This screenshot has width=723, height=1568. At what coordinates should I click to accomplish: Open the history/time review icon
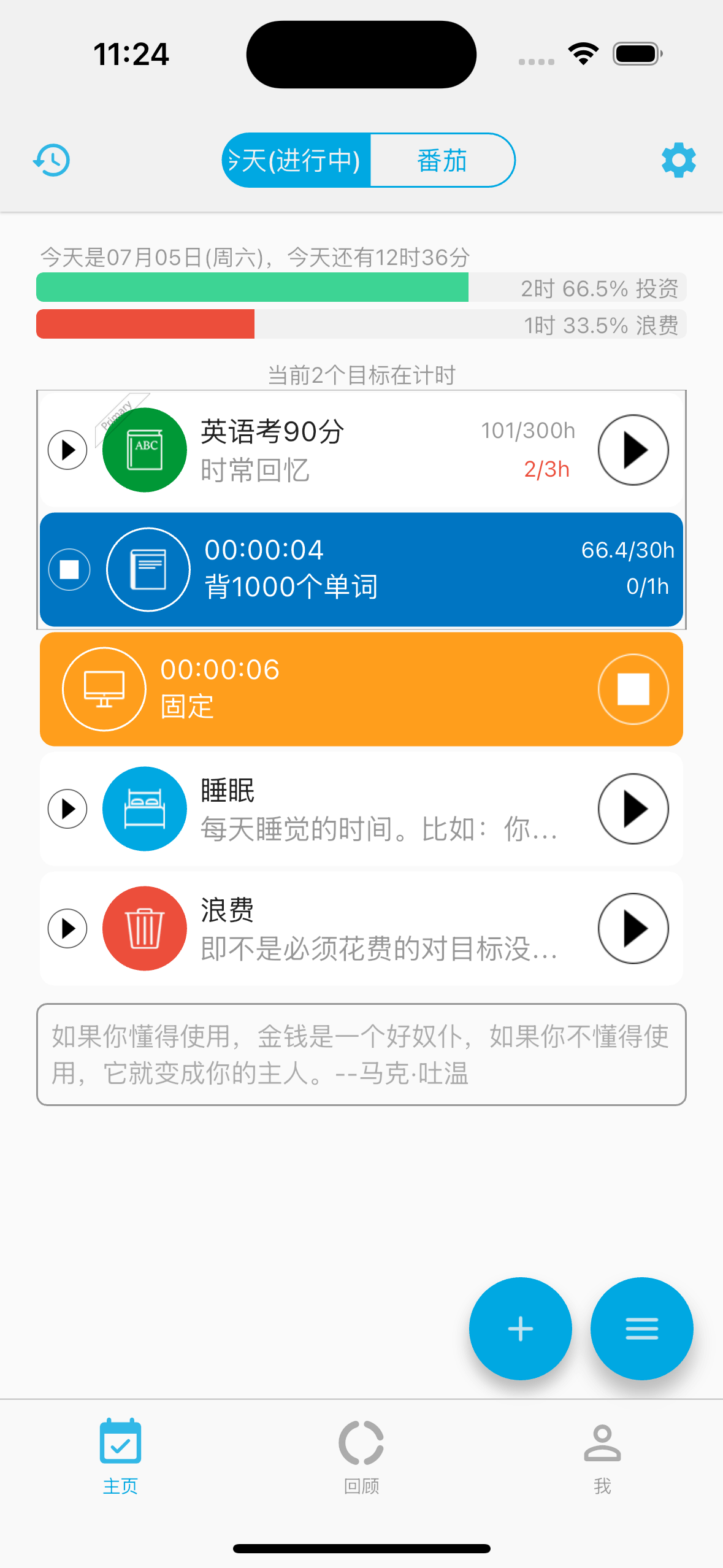52,159
